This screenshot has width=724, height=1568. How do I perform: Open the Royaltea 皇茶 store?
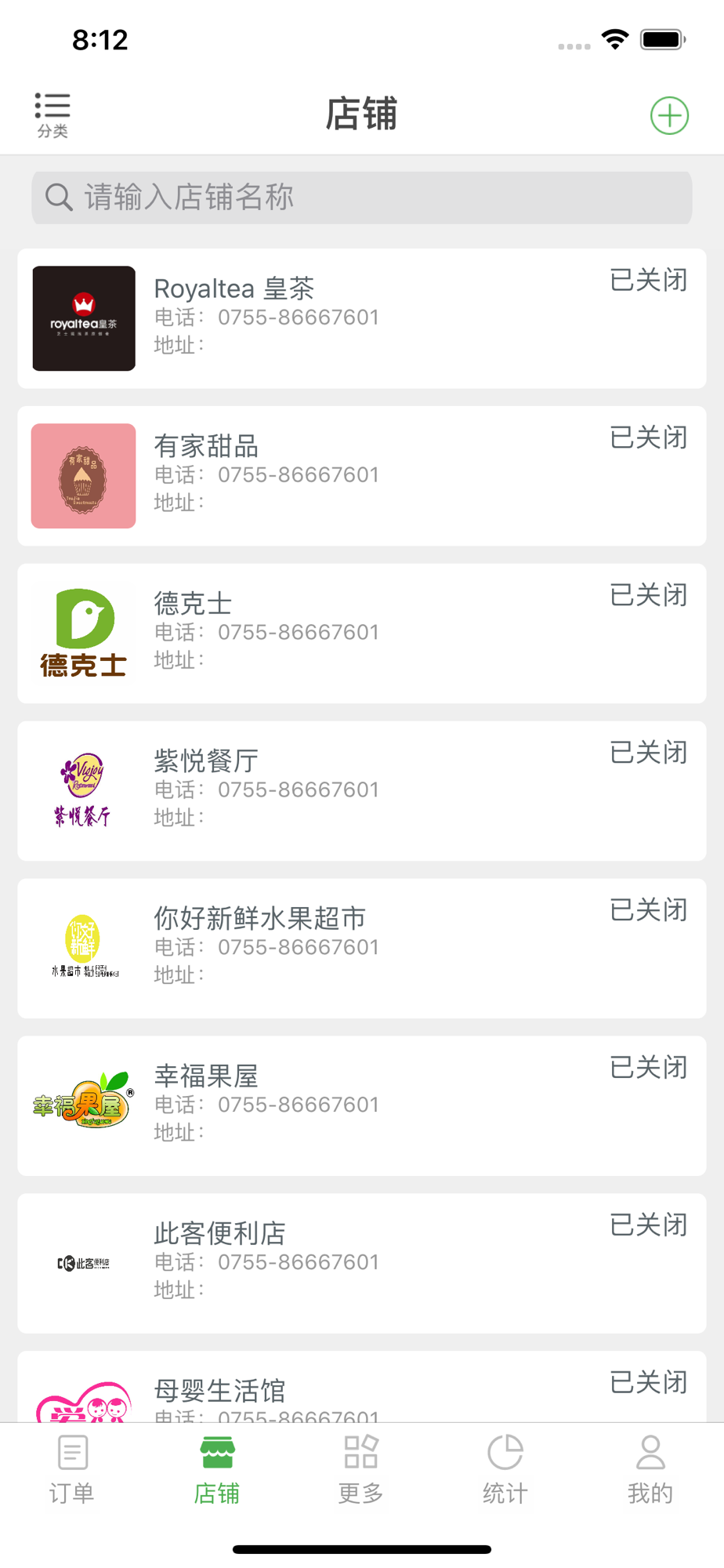coord(361,318)
